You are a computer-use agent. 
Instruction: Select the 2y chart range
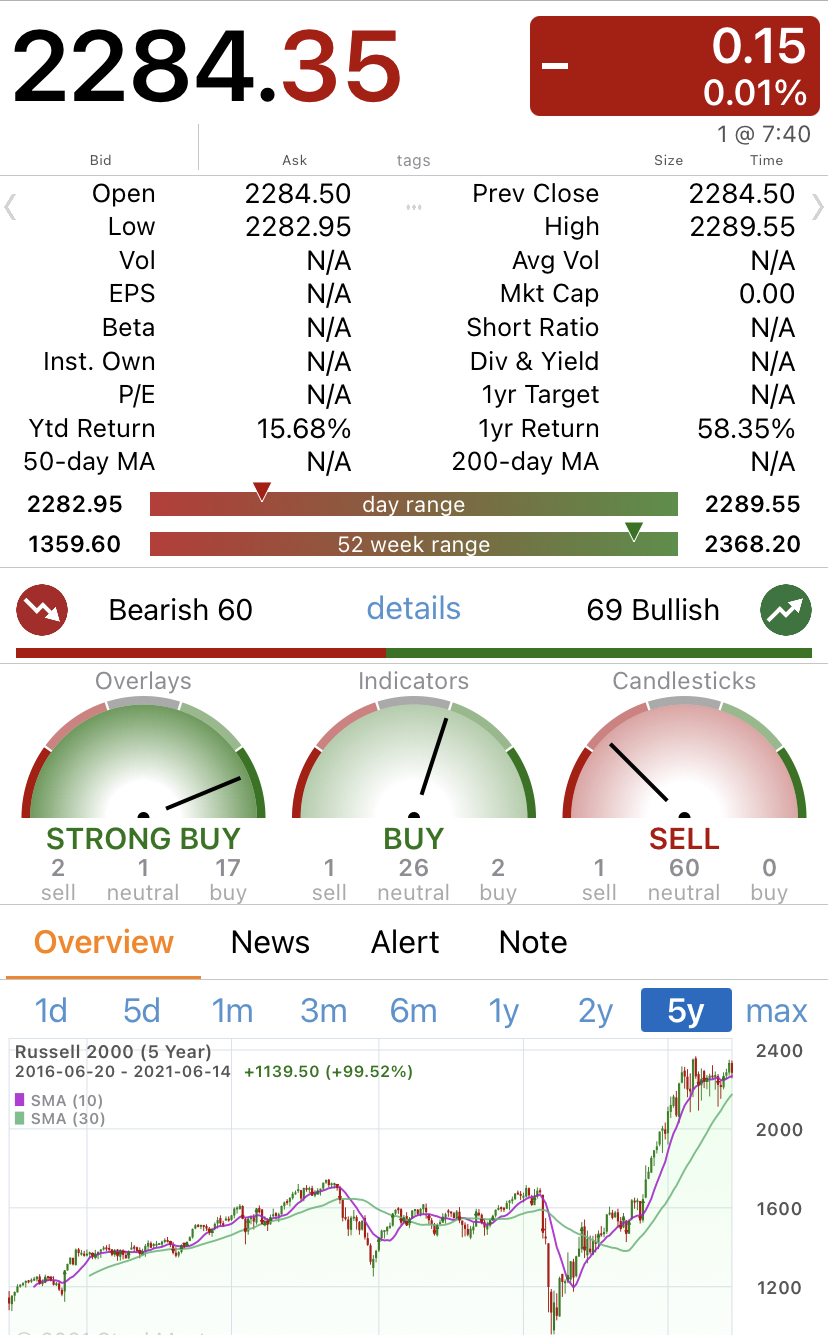pos(595,1011)
